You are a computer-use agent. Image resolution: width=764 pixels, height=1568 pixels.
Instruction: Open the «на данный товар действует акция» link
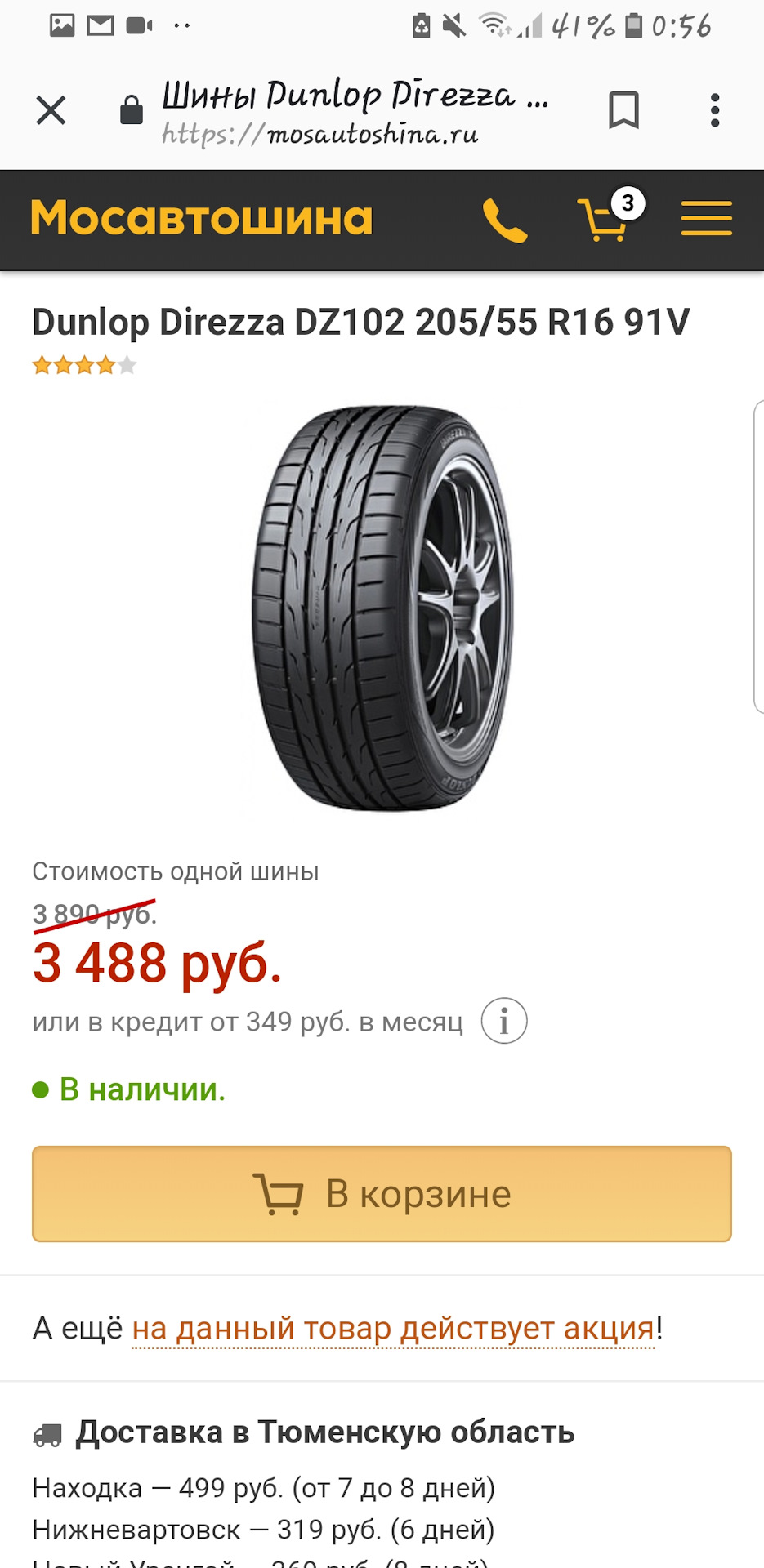click(393, 1329)
